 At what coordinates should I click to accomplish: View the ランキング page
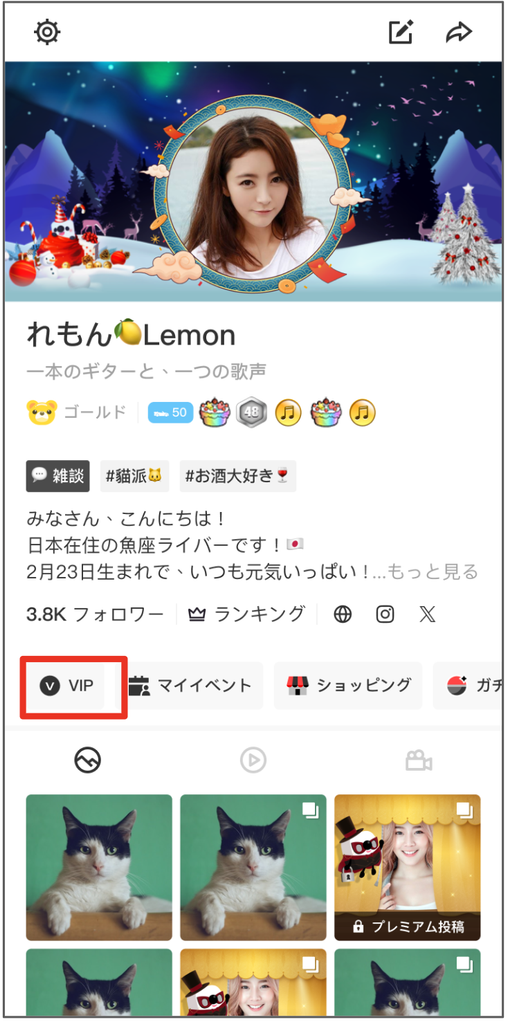(x=247, y=614)
